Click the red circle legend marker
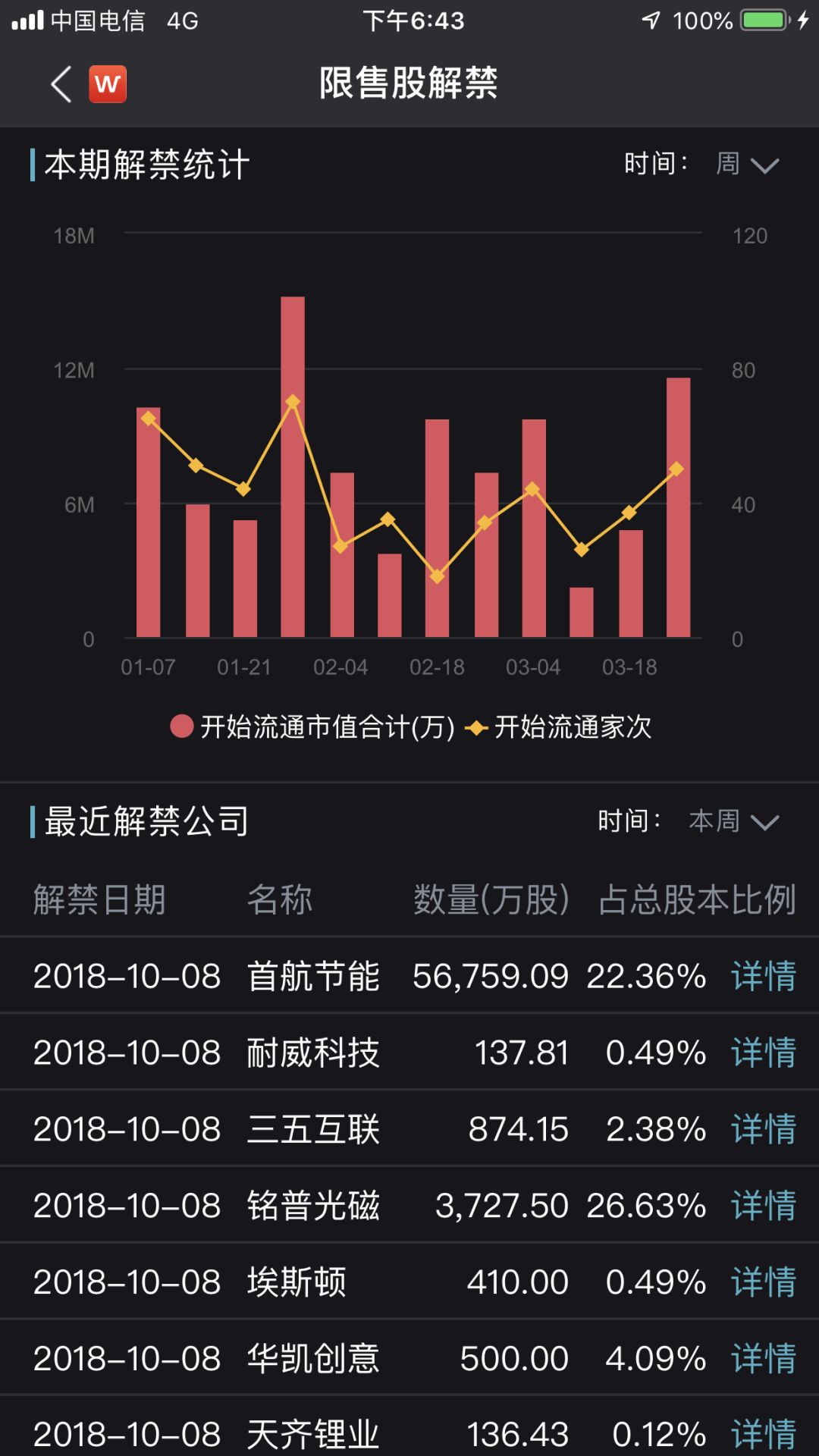Viewport: 819px width, 1456px height. click(x=182, y=726)
